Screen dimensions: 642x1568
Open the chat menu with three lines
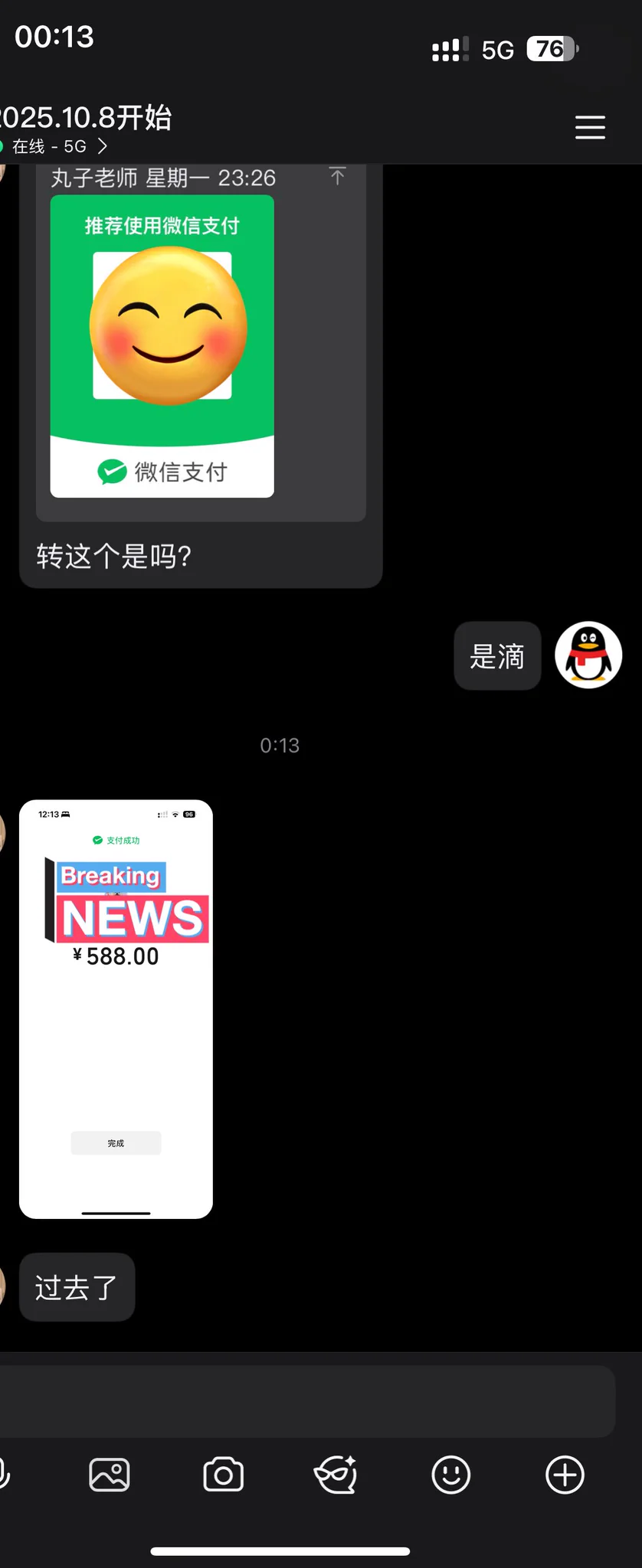point(590,127)
